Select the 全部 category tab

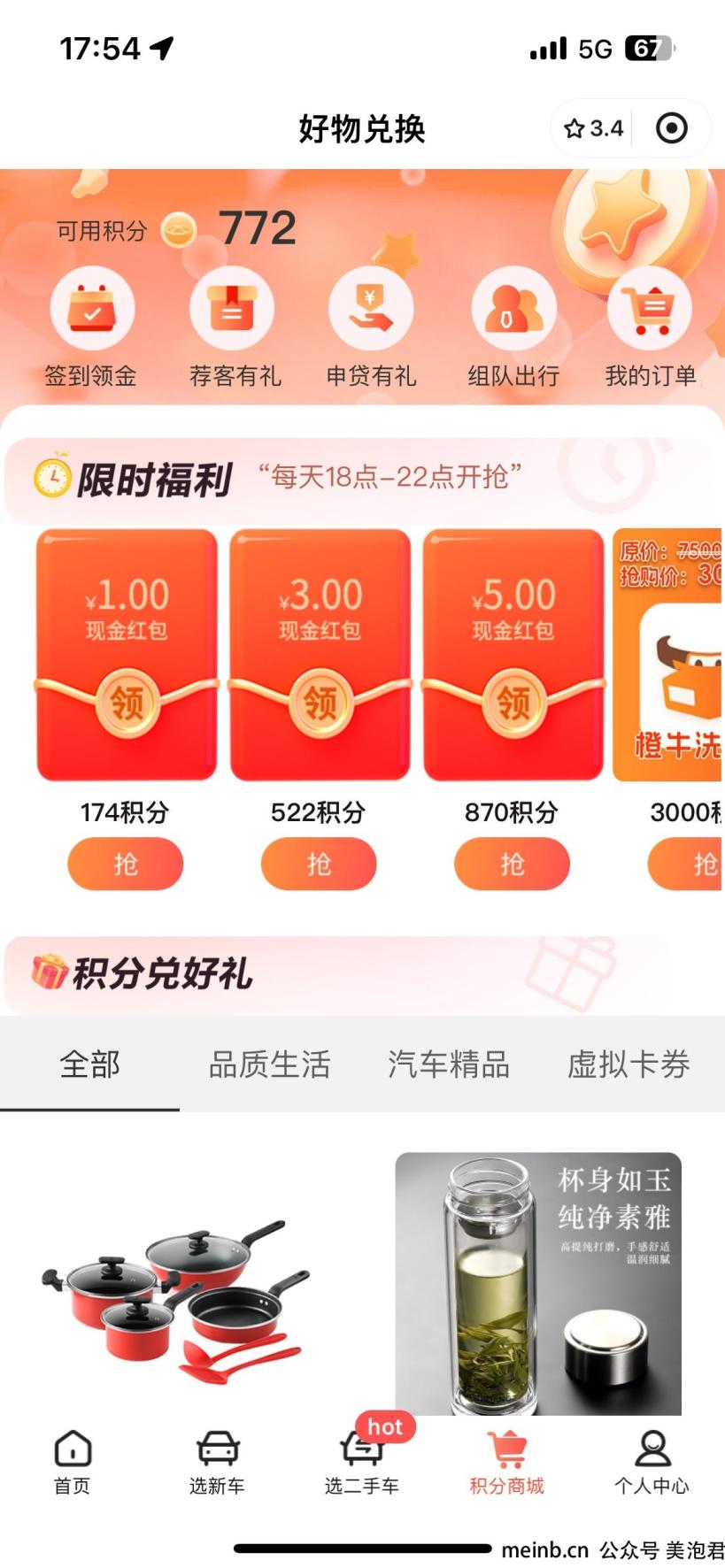point(89,1064)
